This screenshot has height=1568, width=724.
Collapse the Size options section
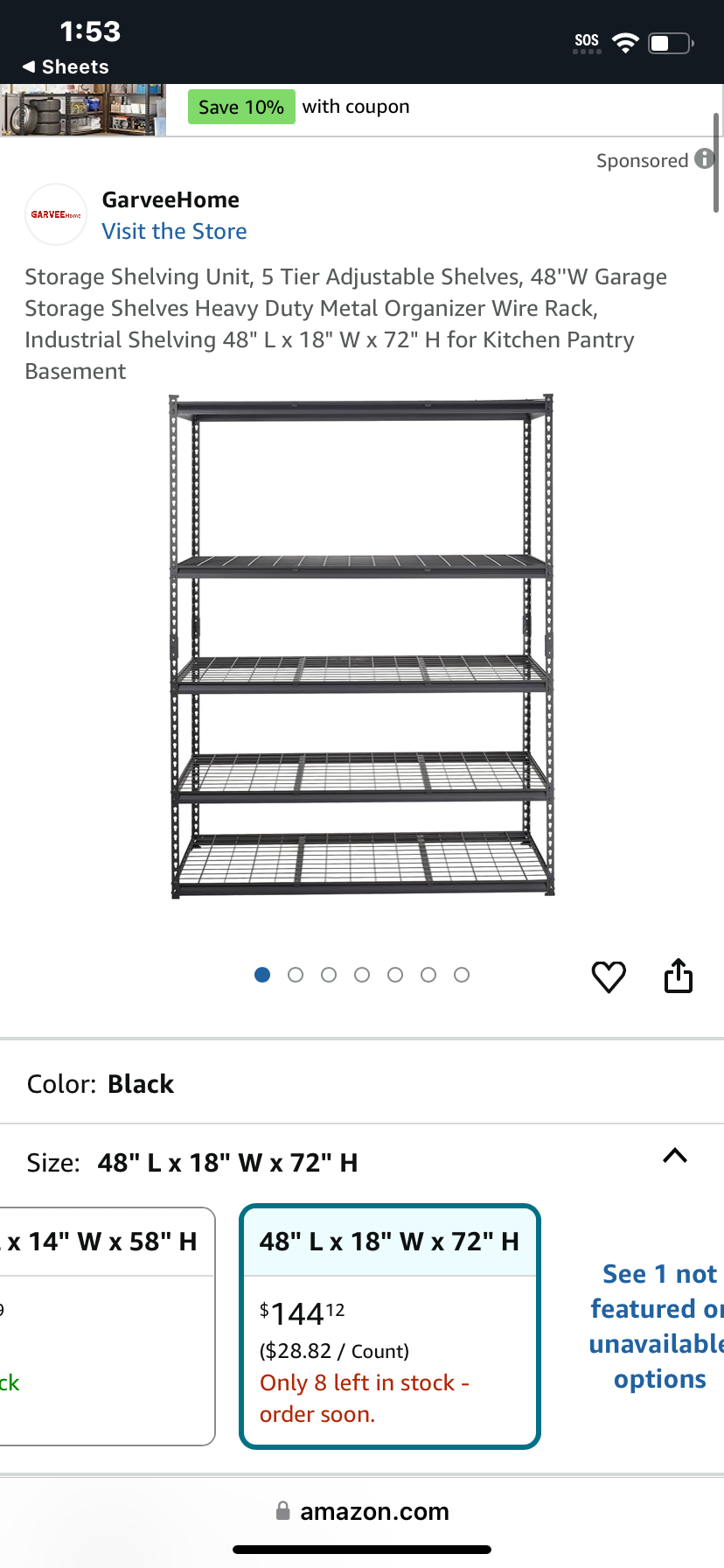coord(675,1156)
